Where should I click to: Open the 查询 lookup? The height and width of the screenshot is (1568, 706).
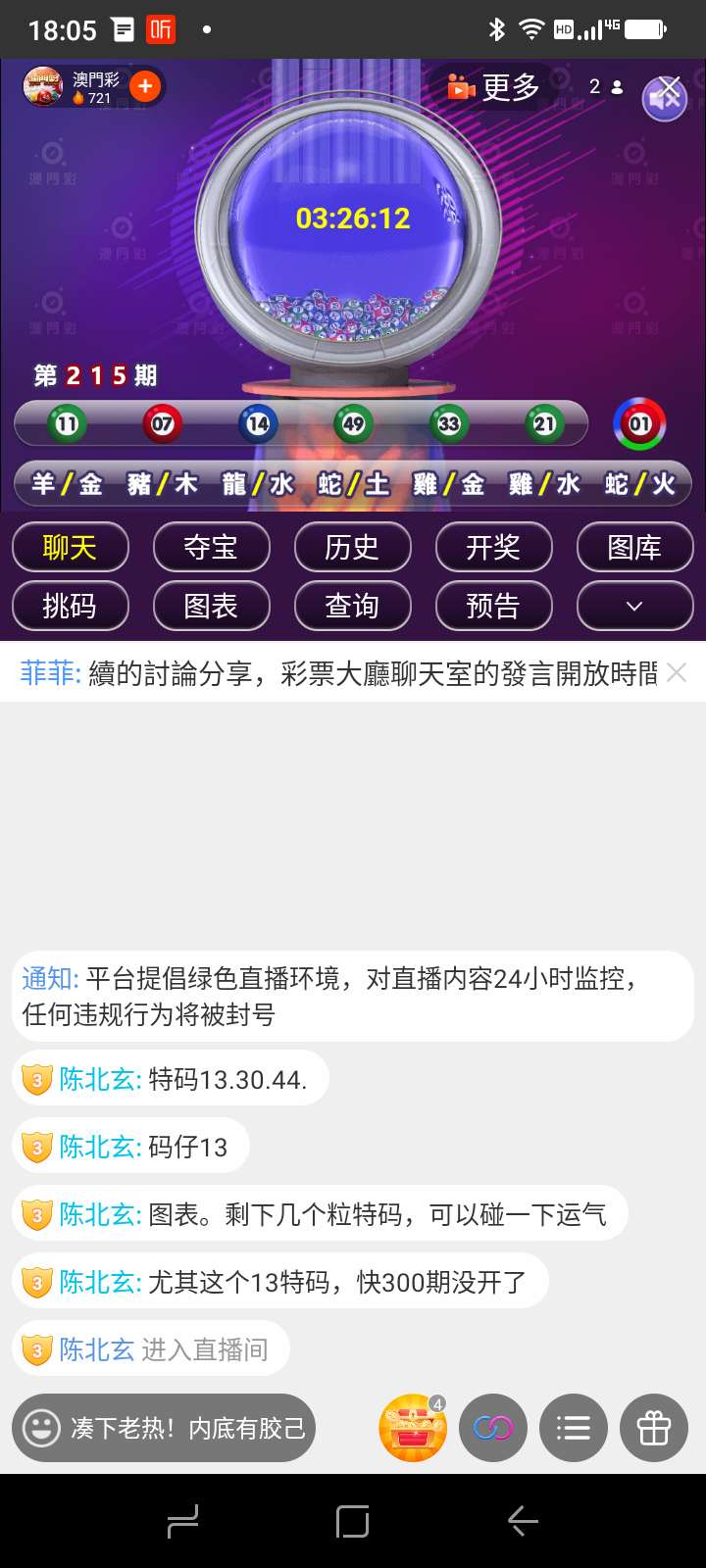(x=352, y=606)
